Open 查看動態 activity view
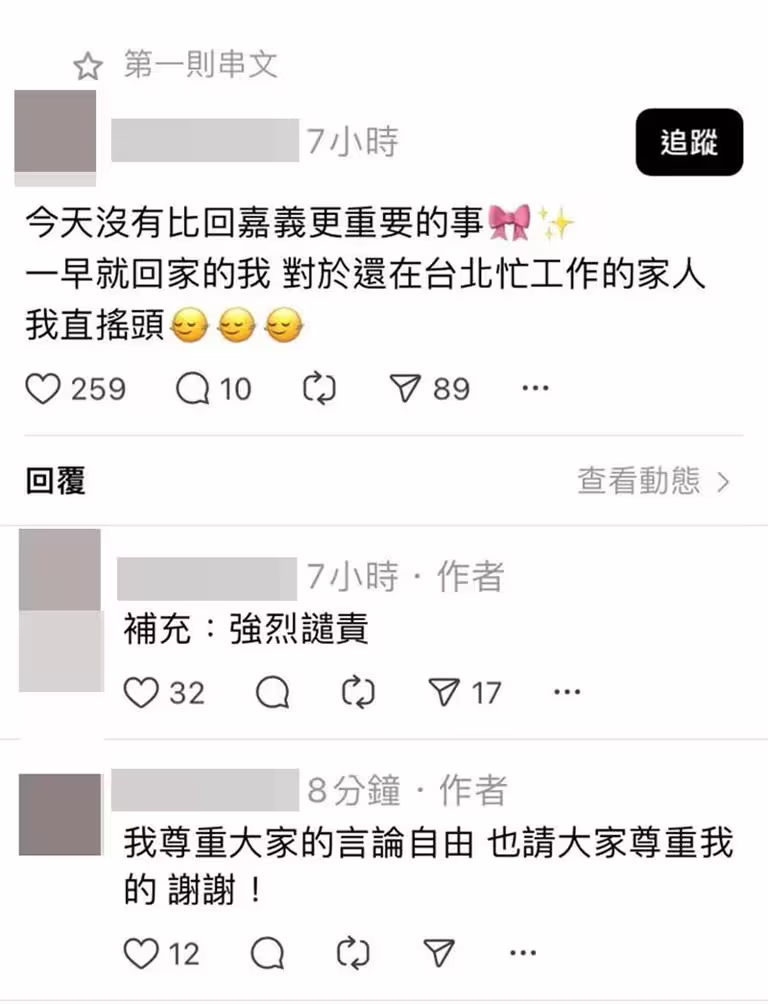The image size is (768, 1004). tap(653, 482)
